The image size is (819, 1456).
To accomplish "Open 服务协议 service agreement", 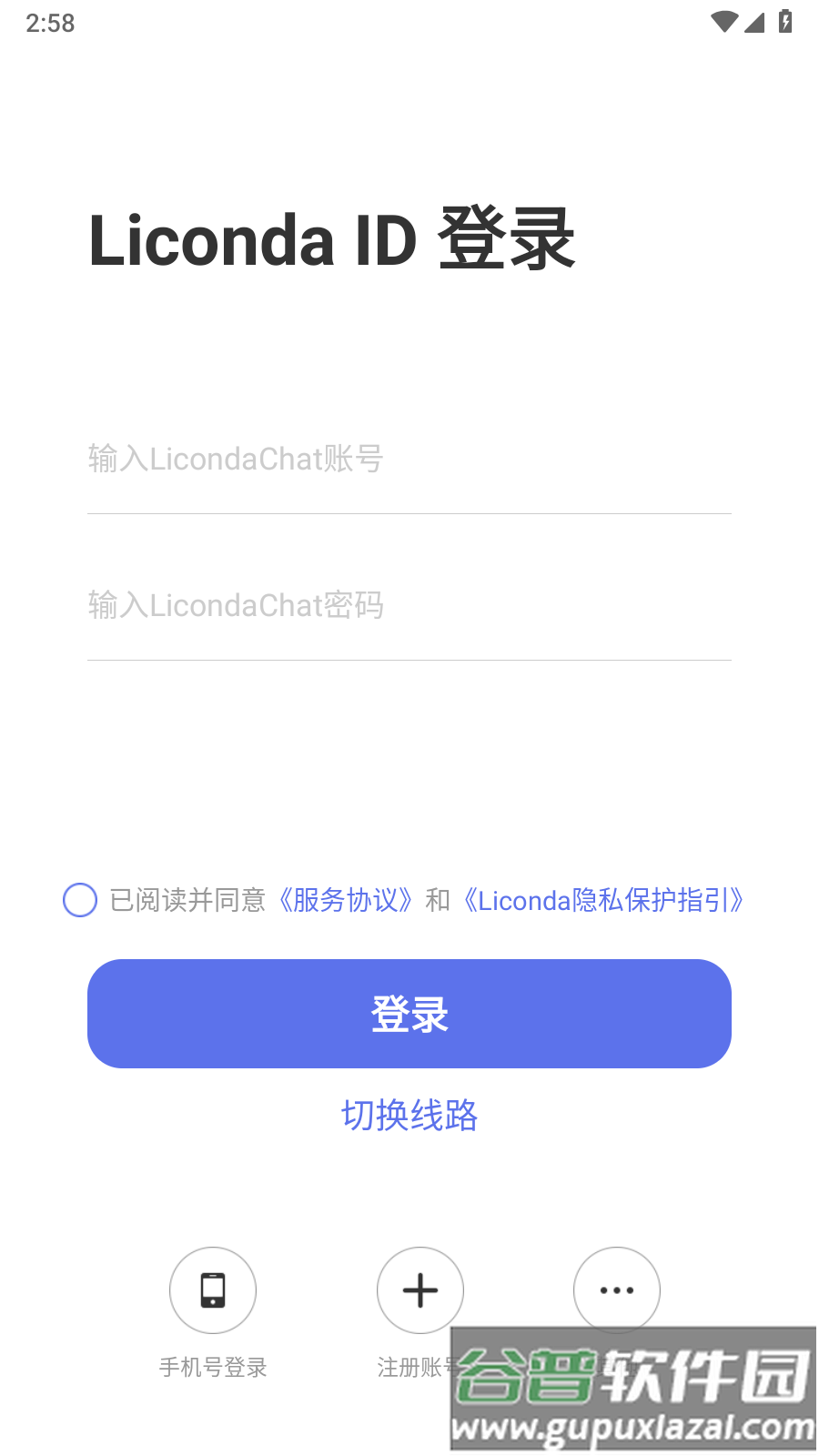I will 346,900.
